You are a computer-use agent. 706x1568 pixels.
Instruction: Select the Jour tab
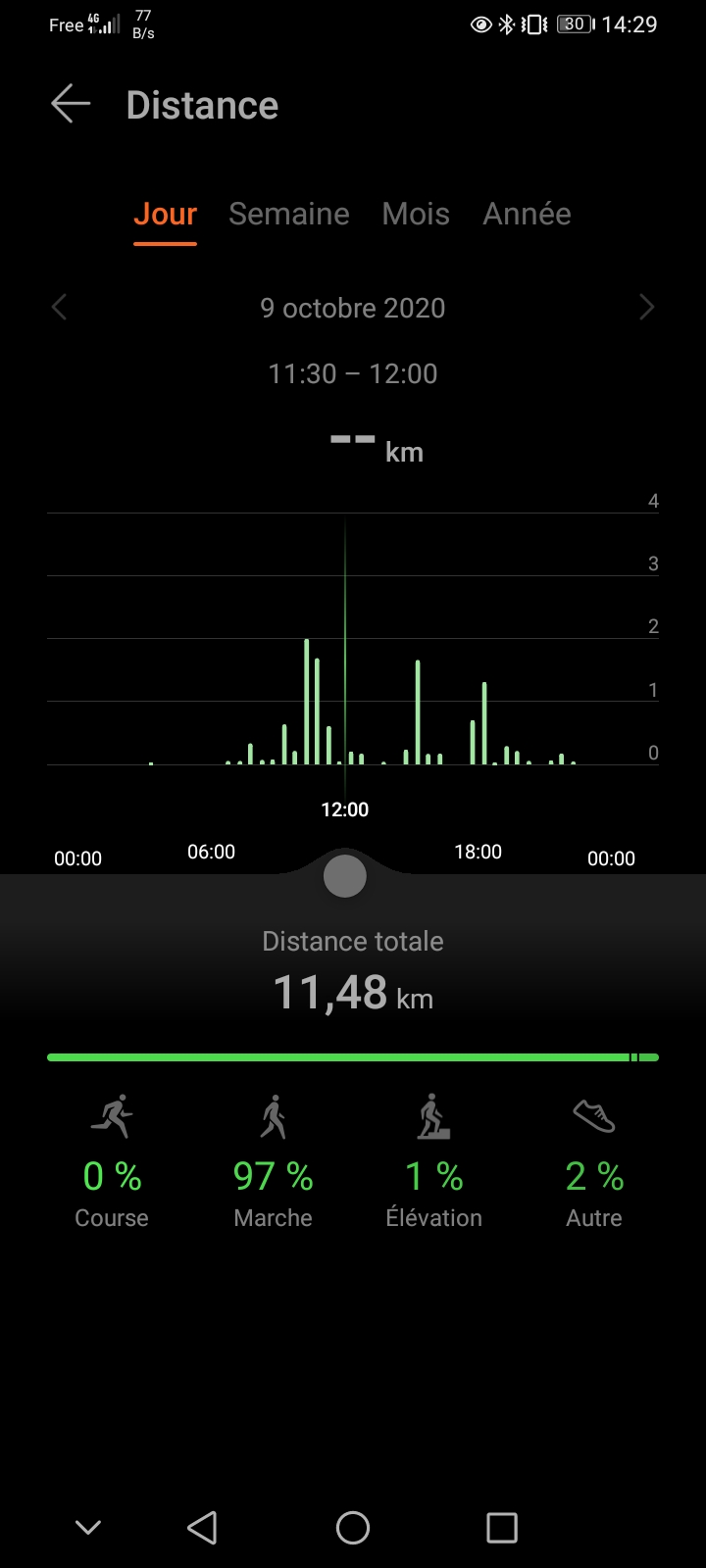[165, 214]
